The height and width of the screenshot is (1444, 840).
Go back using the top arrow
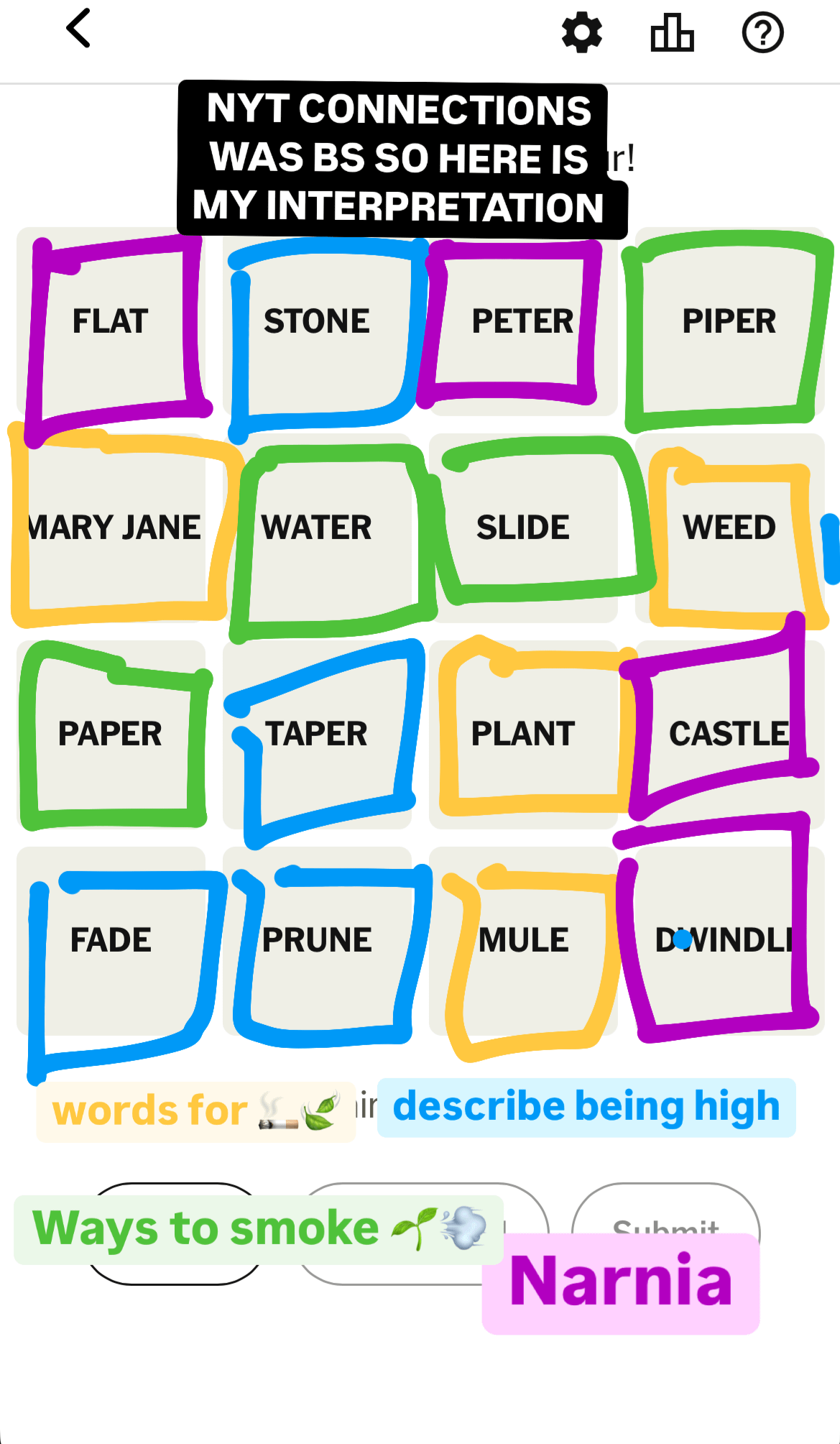pos(78,29)
